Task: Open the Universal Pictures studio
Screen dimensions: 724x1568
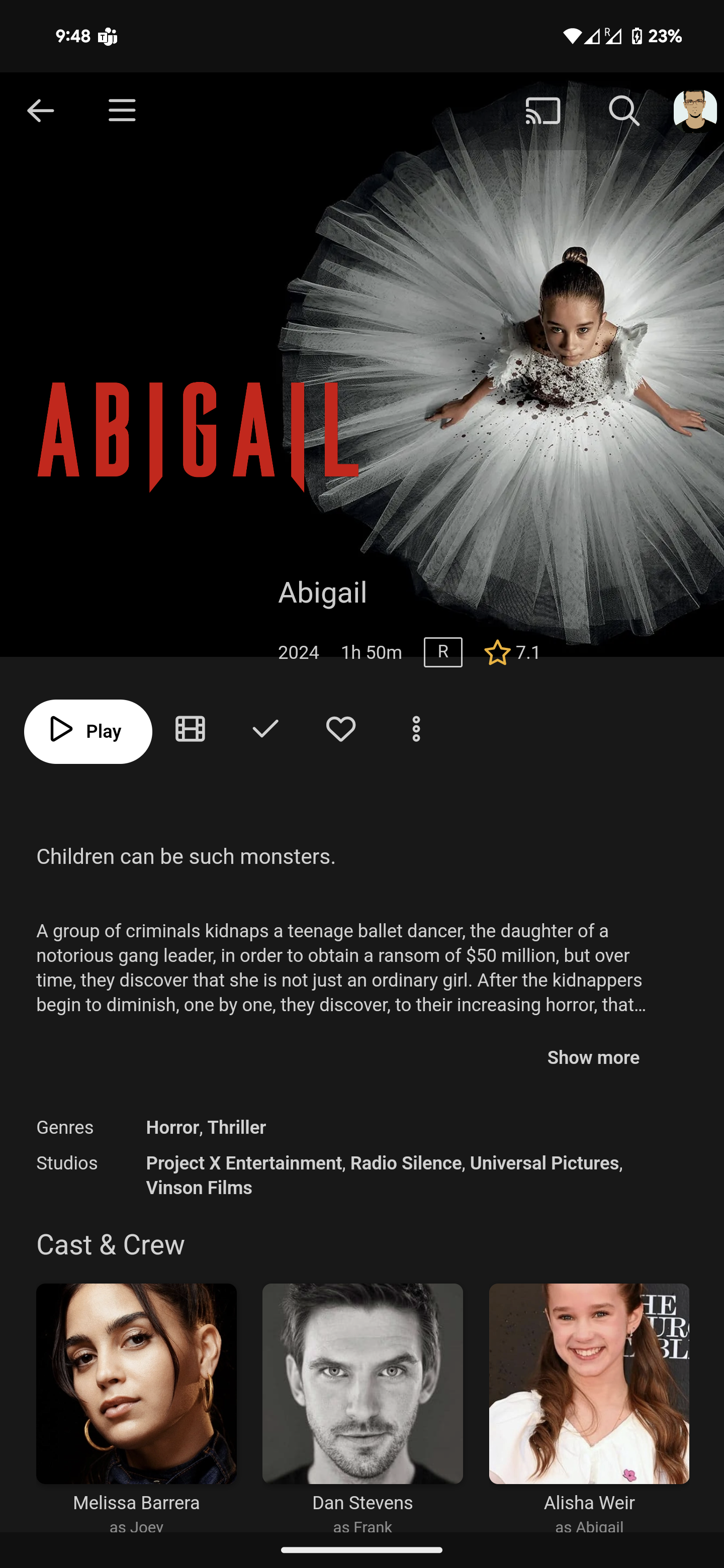Action: pyautogui.click(x=544, y=1163)
